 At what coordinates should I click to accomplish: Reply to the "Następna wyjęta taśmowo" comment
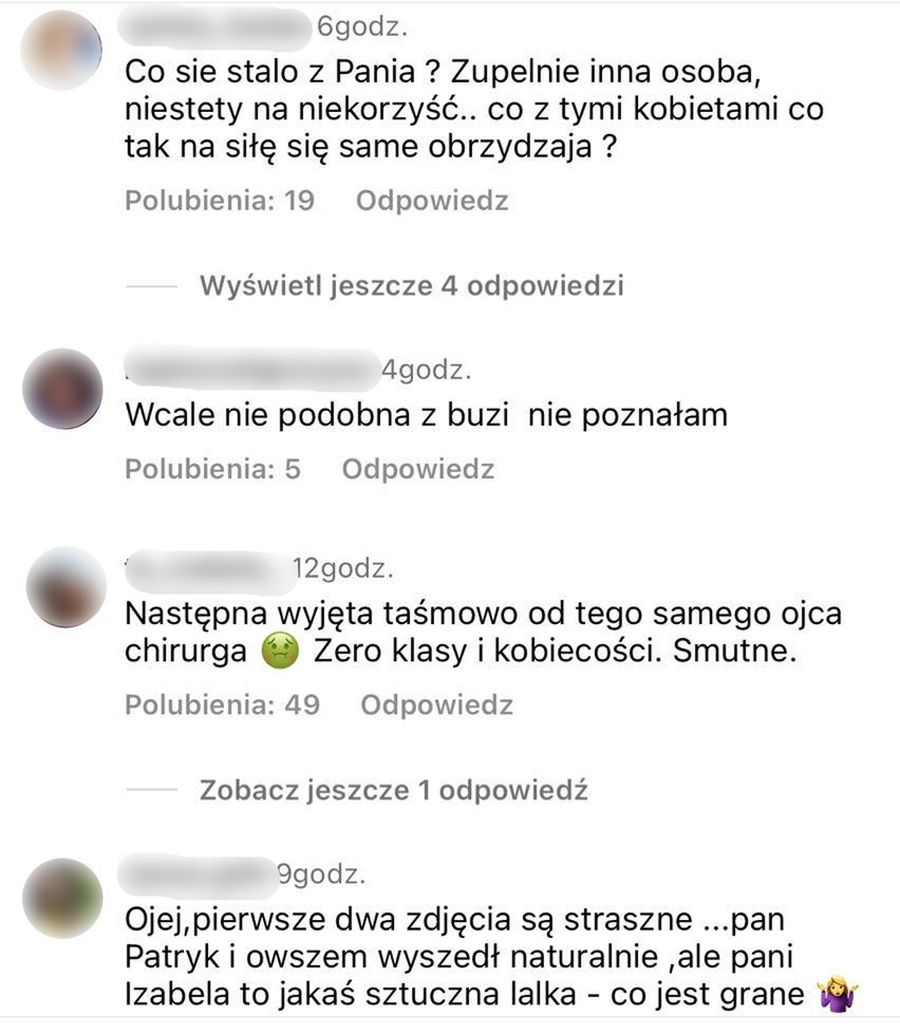(437, 706)
